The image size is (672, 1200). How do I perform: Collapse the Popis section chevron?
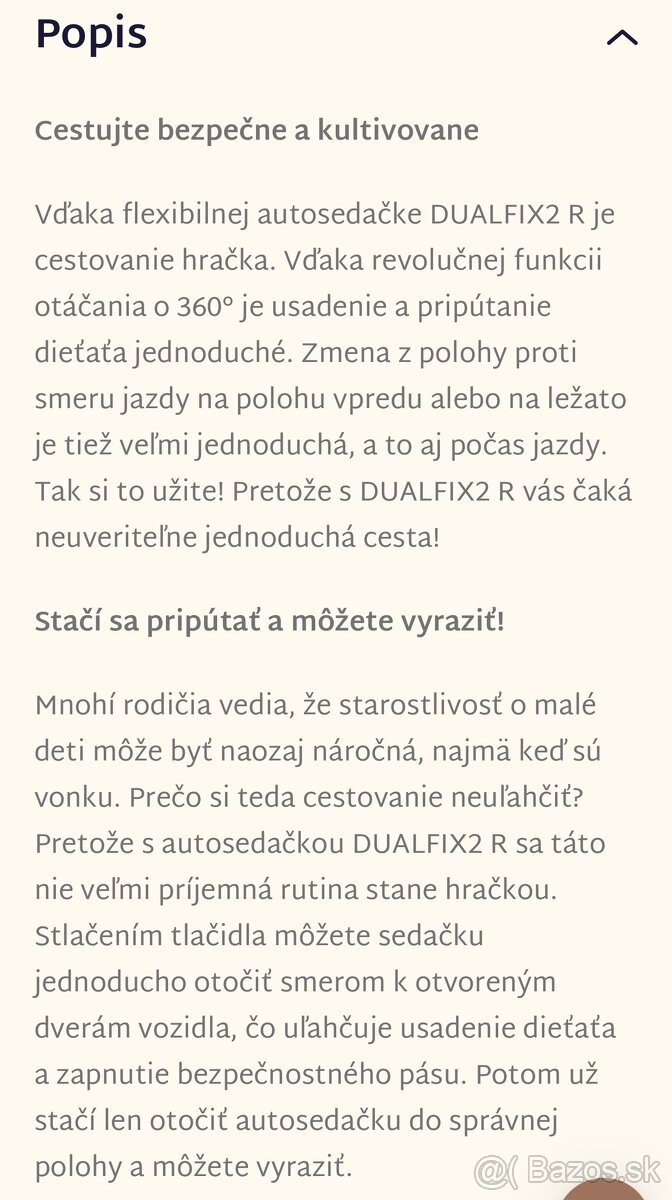(622, 38)
